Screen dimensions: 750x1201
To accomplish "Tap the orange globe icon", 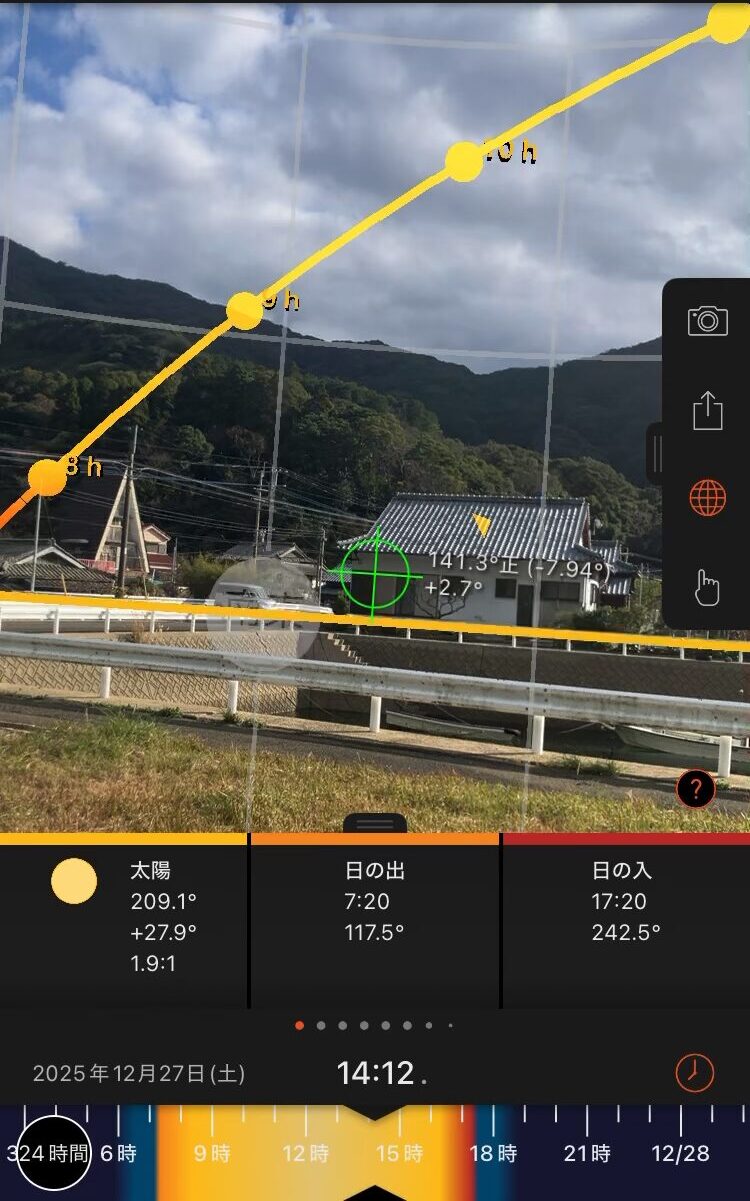I will coord(707,497).
